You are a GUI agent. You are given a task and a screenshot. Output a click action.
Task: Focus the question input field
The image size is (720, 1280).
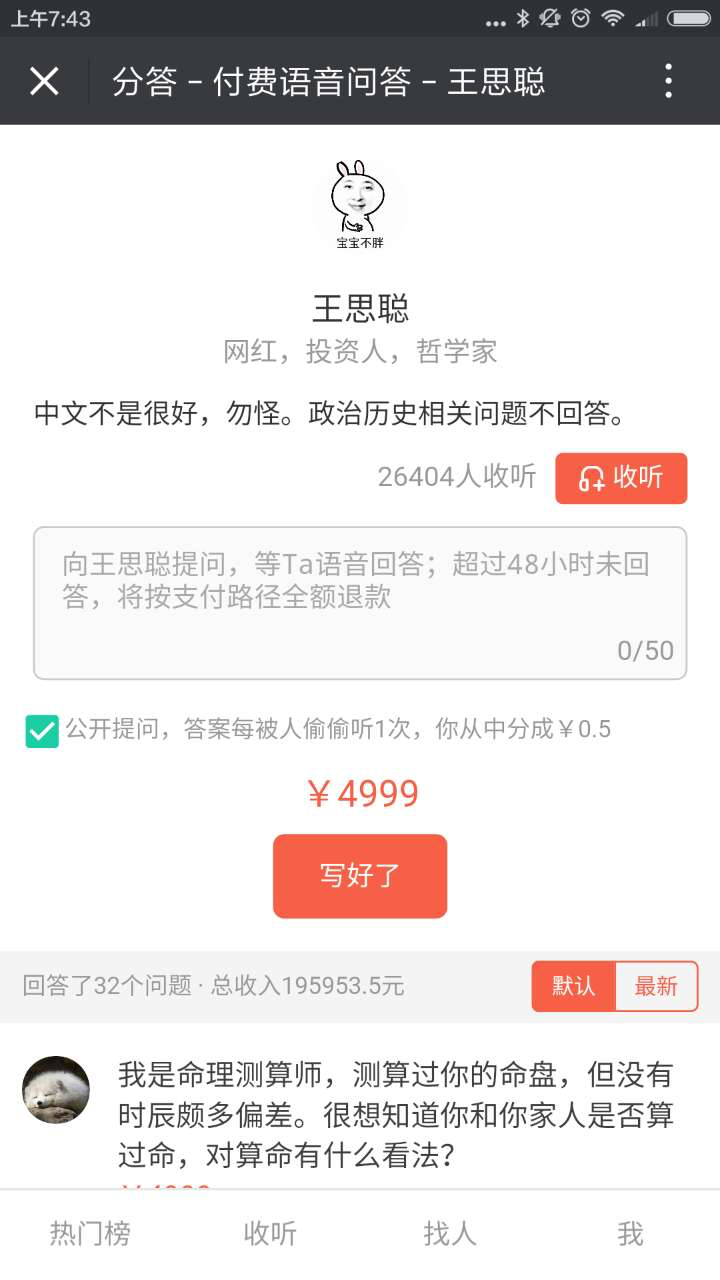point(360,603)
